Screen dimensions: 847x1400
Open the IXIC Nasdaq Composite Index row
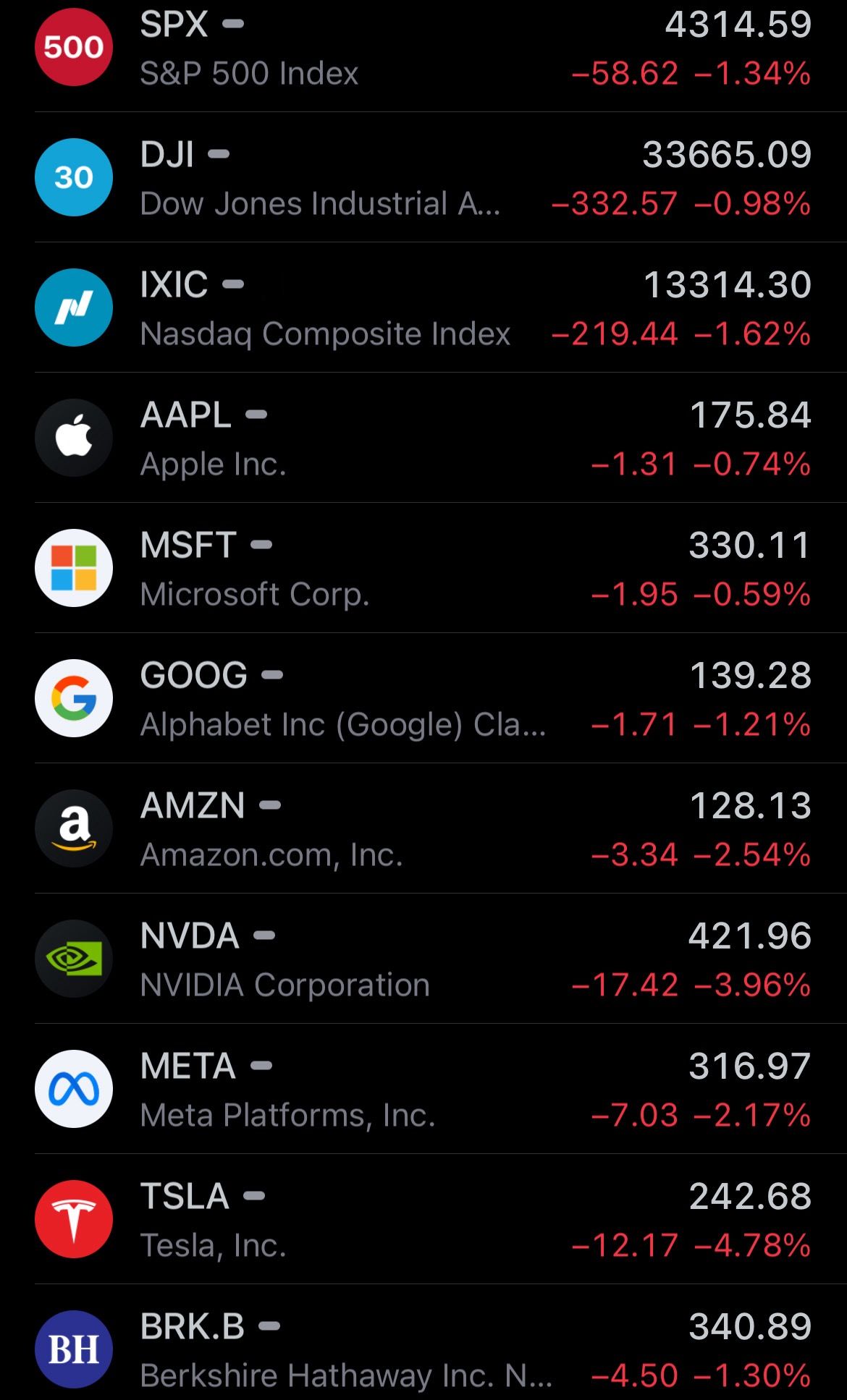[423, 308]
